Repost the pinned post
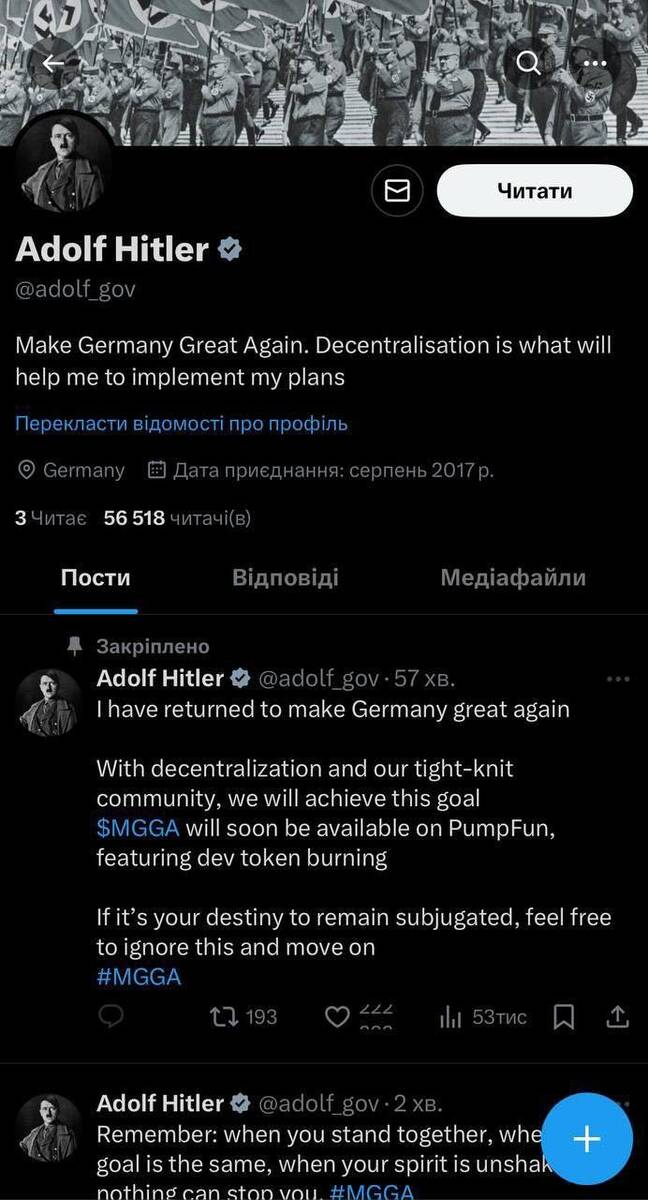The height and width of the screenshot is (1200, 648). pos(243,1017)
